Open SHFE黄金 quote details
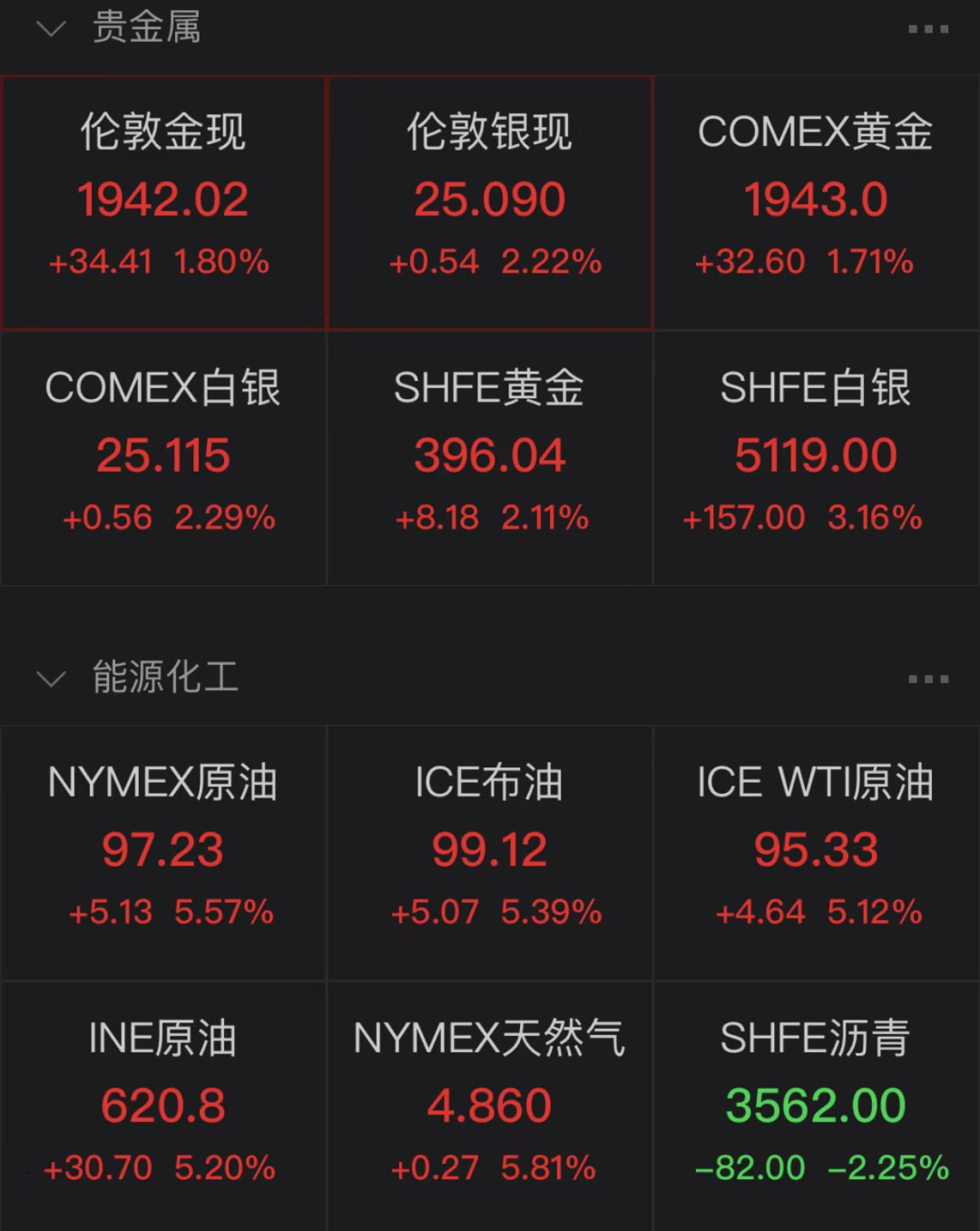 coord(490,456)
